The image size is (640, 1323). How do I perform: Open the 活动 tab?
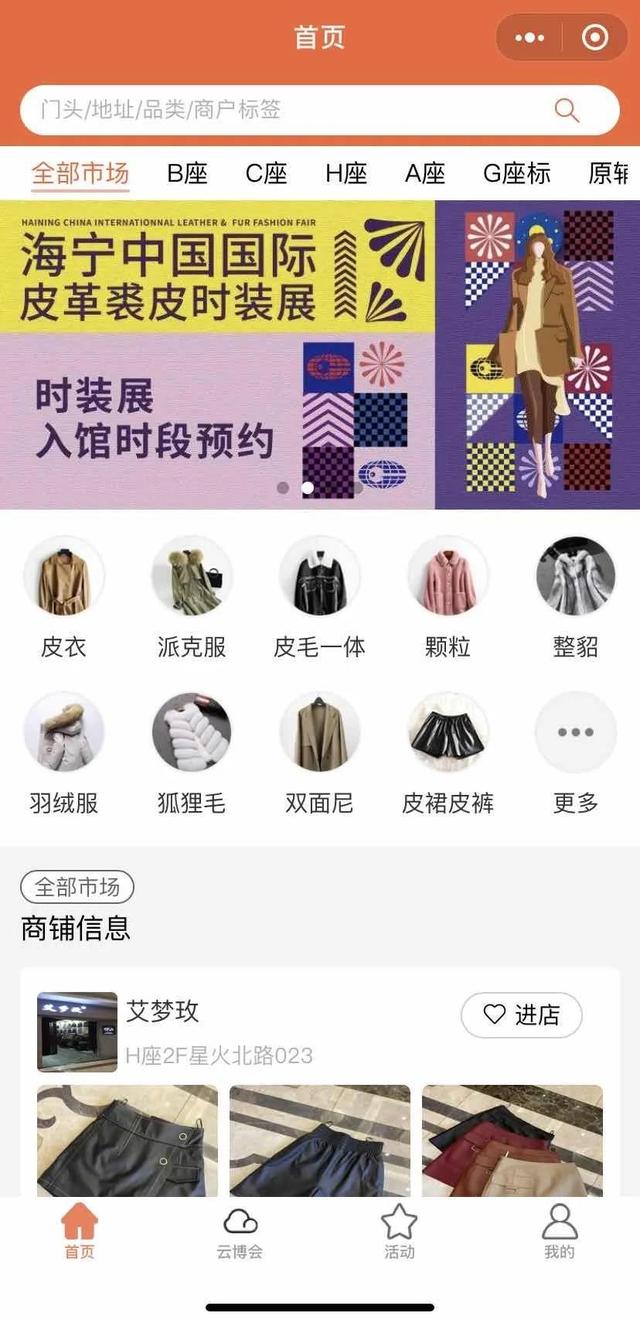[x=399, y=1232]
